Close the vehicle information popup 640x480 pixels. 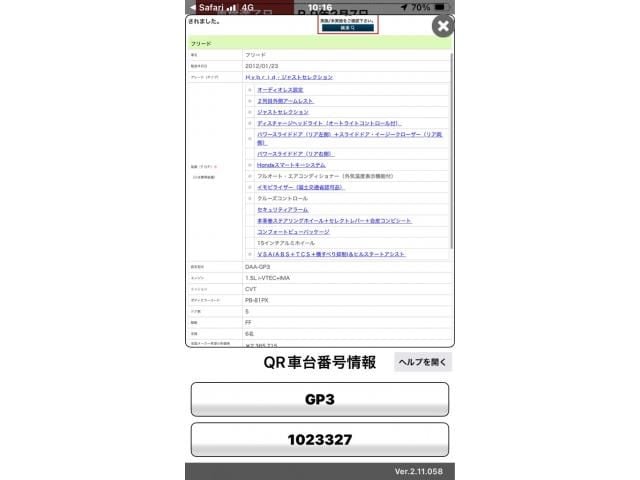[443, 27]
